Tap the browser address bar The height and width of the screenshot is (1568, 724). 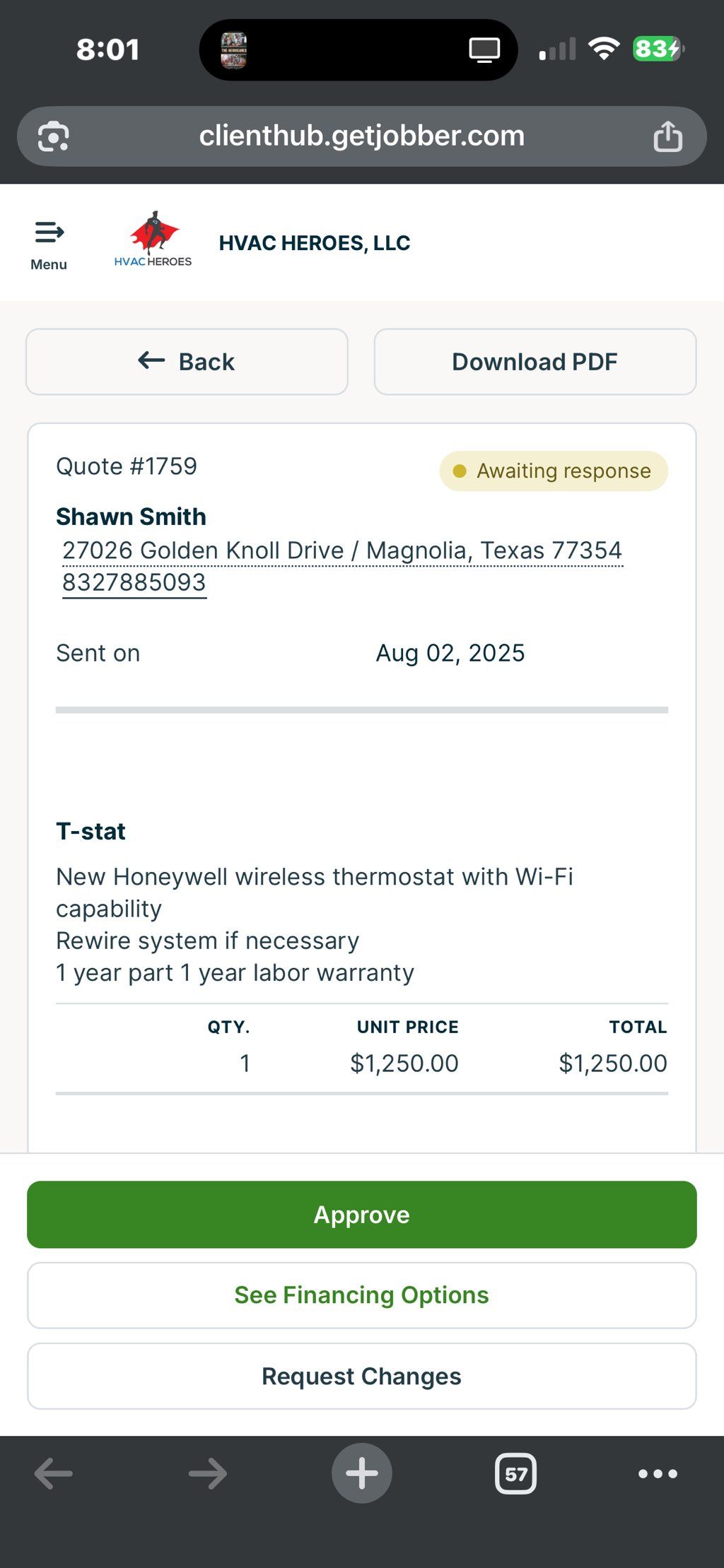362,136
